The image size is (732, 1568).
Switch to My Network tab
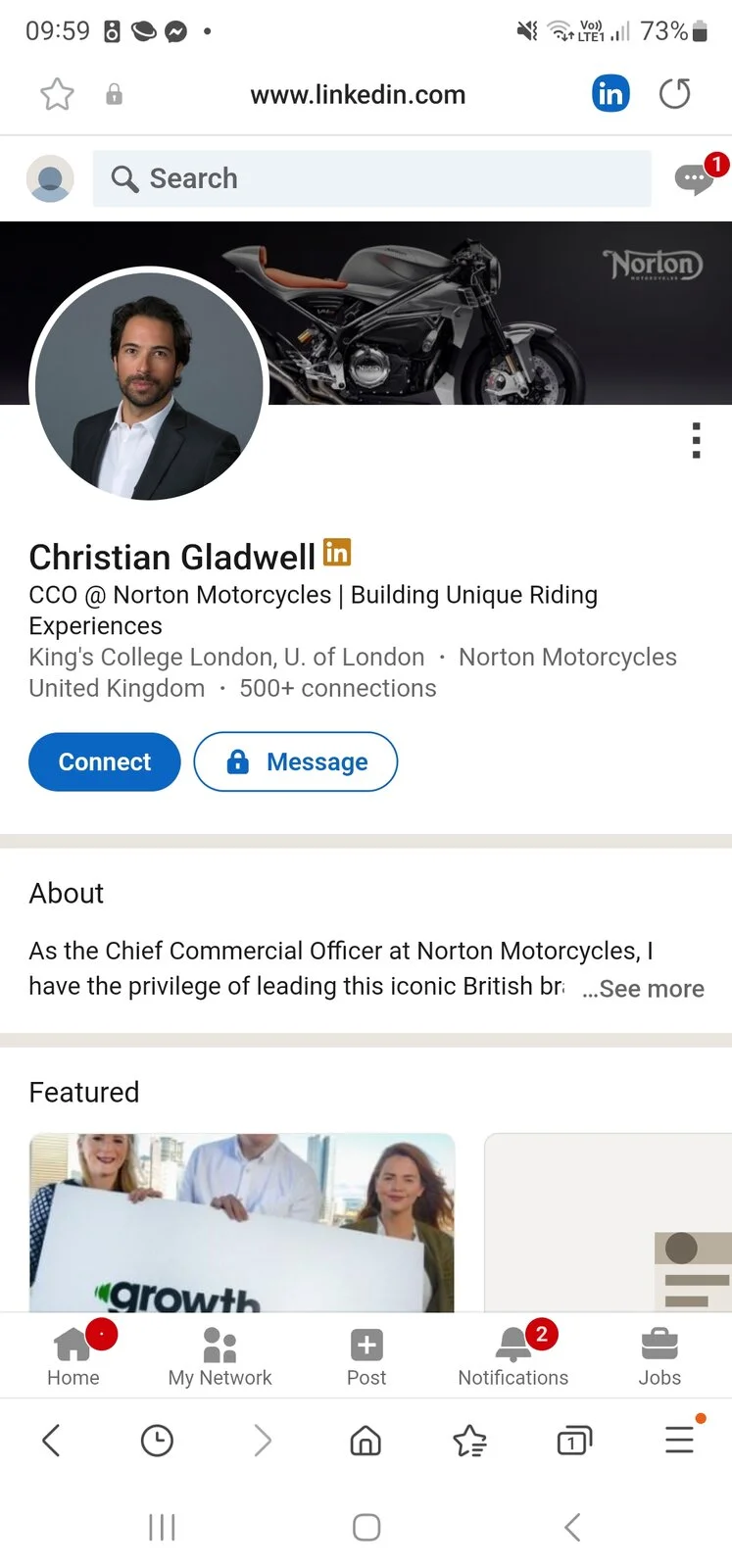point(220,1355)
